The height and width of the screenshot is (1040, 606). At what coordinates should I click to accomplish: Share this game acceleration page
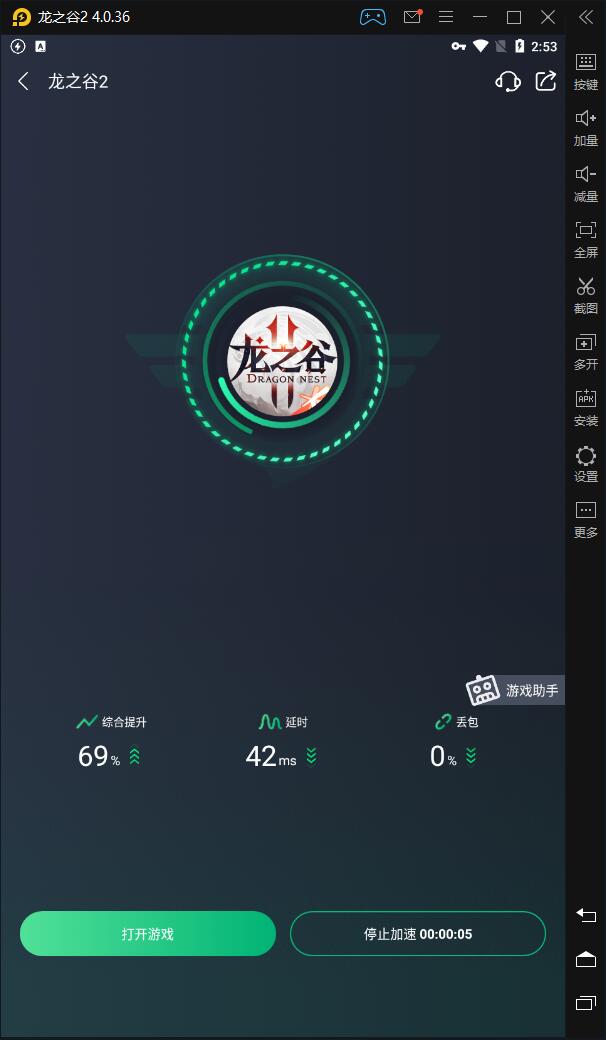click(x=546, y=82)
